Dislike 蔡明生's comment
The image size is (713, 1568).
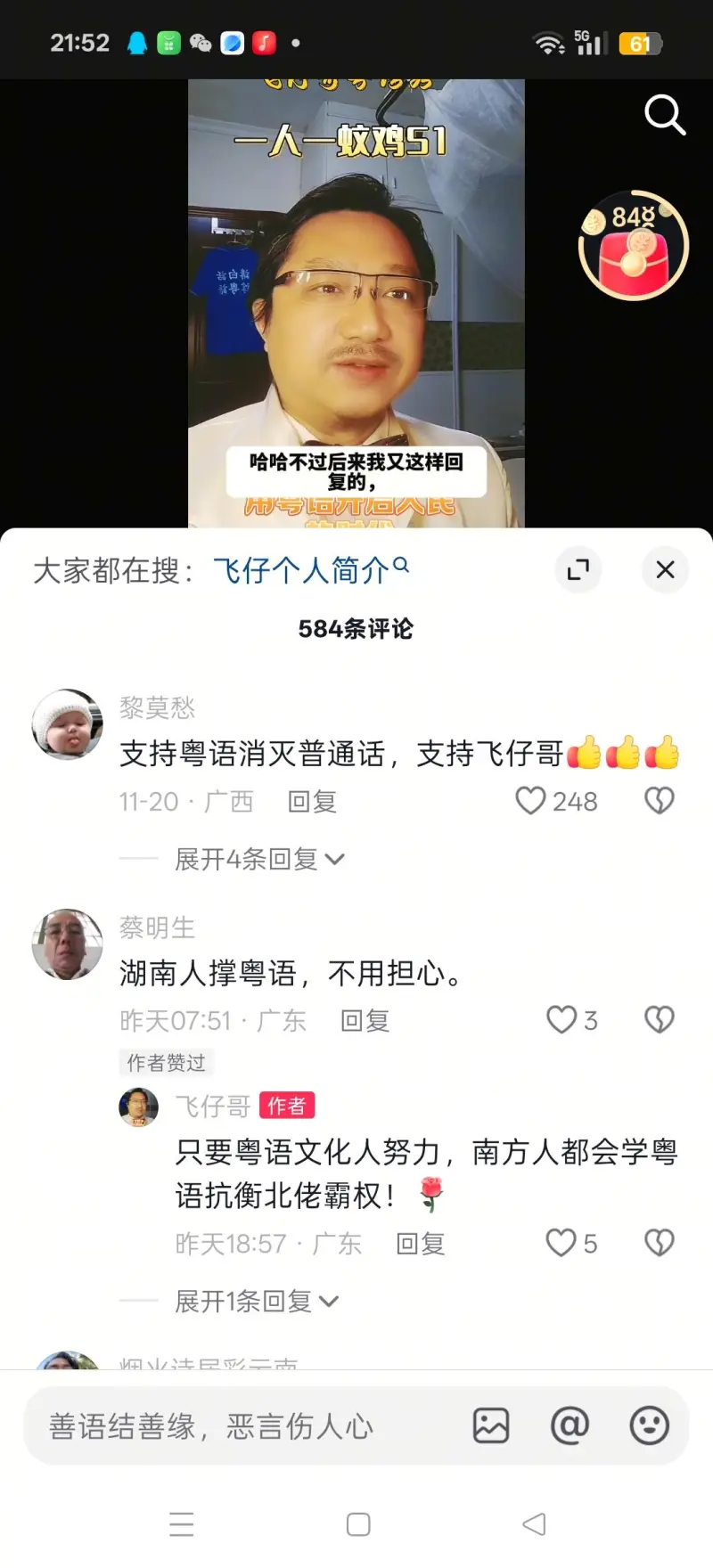[660, 1020]
